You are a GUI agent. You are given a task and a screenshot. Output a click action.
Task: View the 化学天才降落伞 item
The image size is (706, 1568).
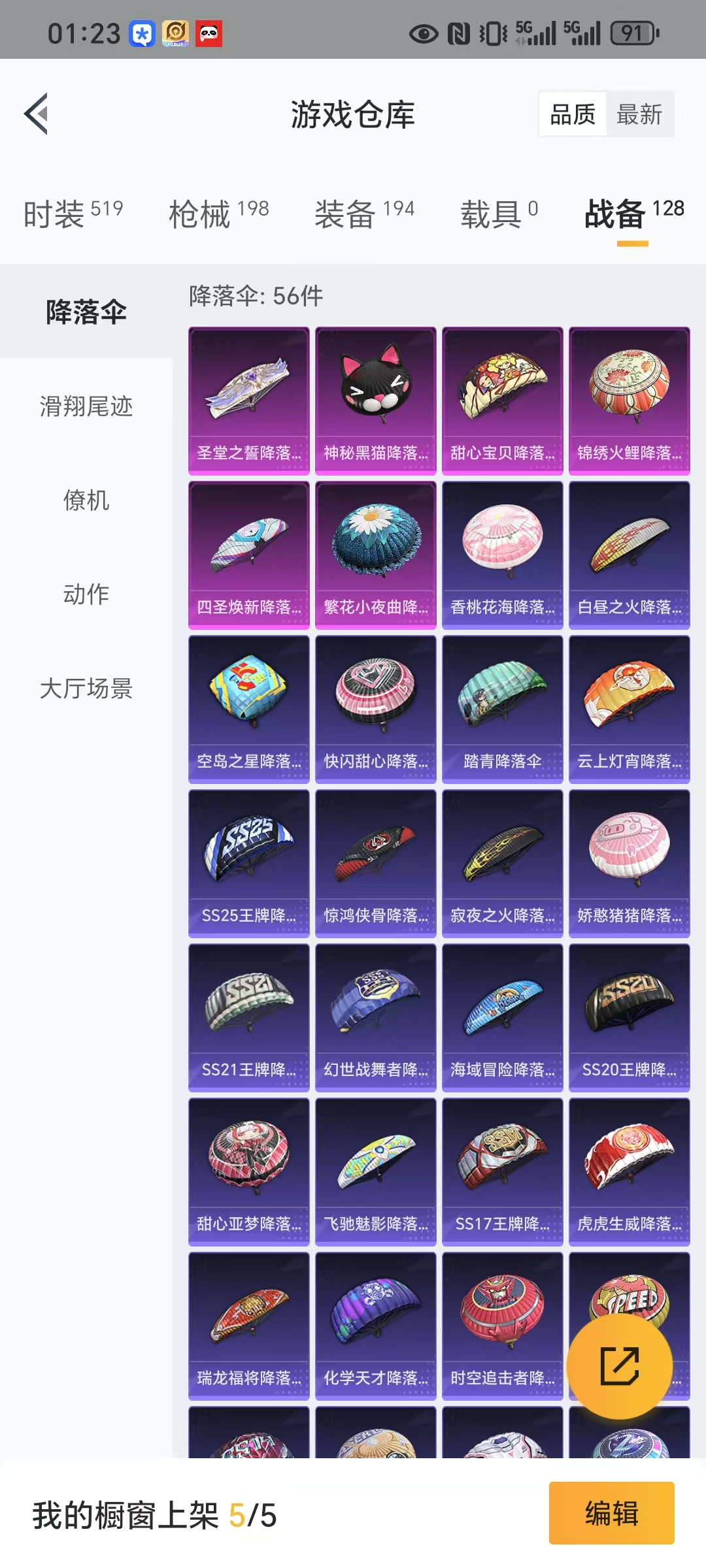click(x=375, y=1326)
